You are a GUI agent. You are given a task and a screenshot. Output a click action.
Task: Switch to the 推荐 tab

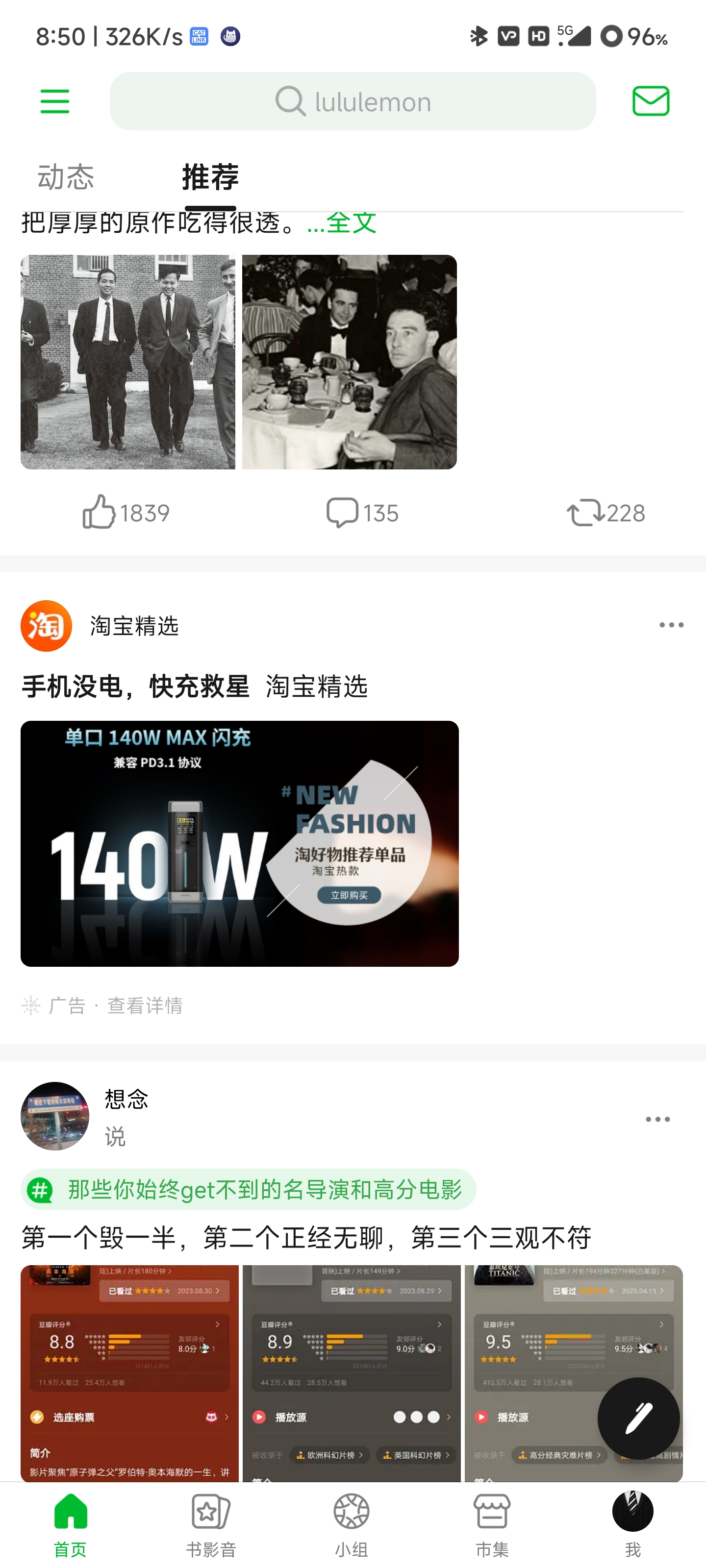click(208, 178)
